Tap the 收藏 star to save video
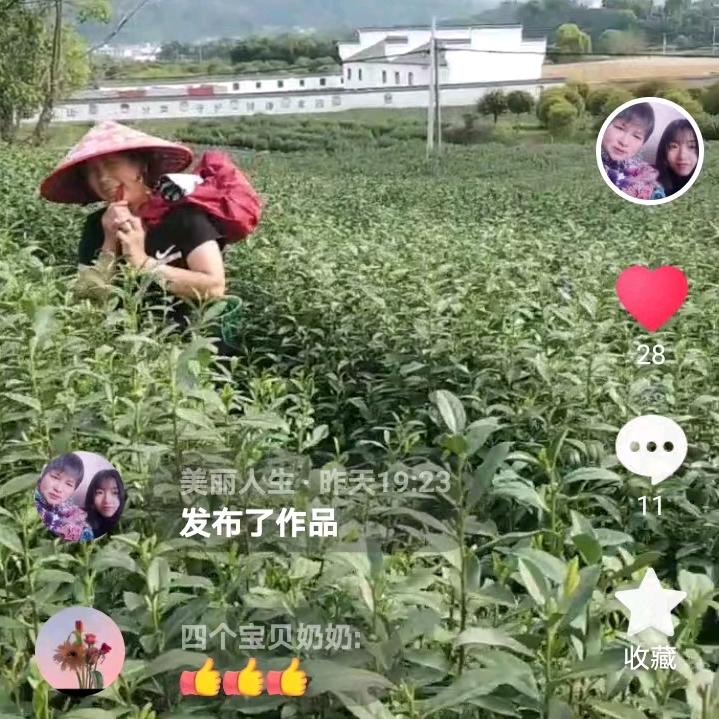The height and width of the screenshot is (719, 719). 650,605
